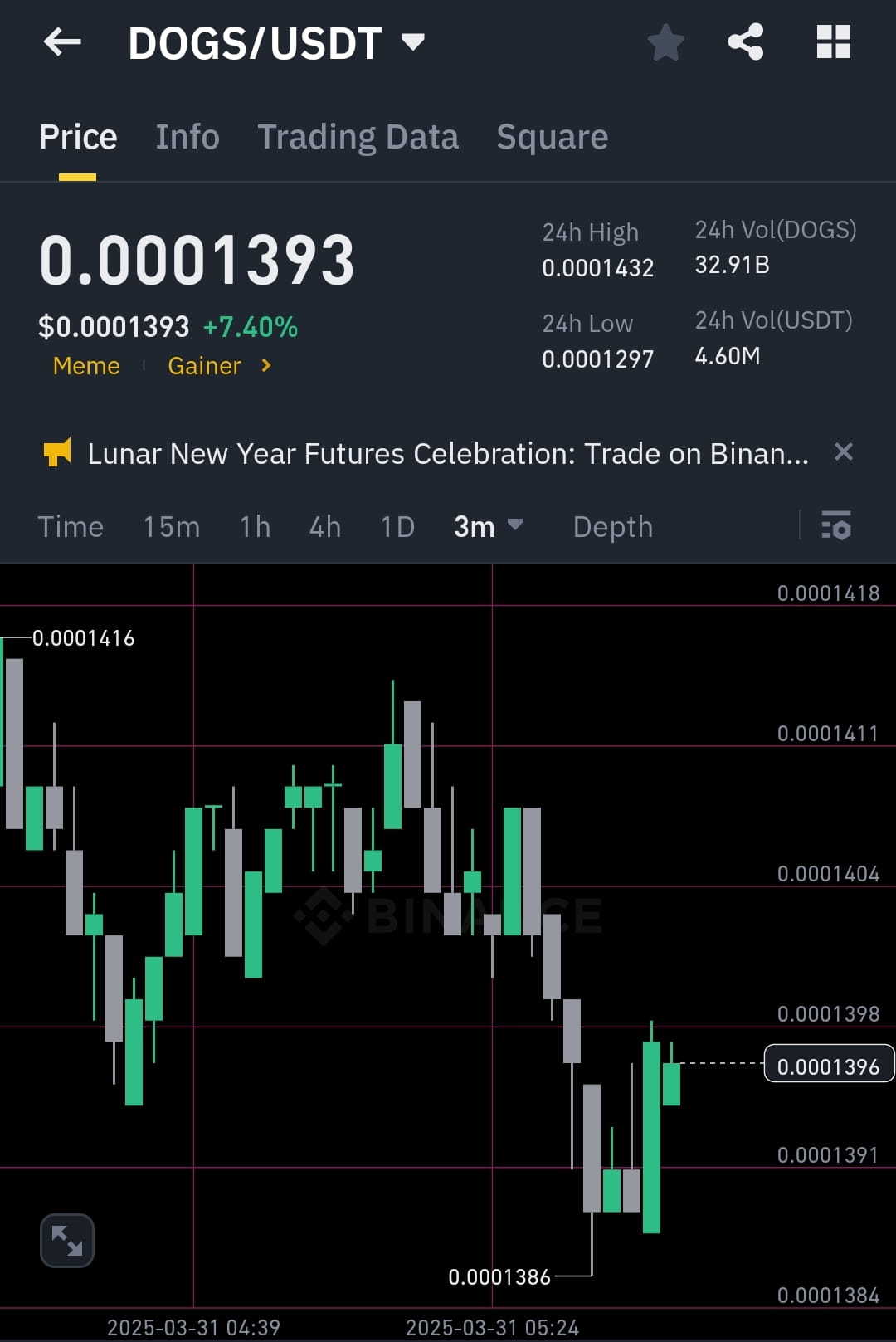Toggle 15m timeframe view
Screen dimensions: 896x1342
(x=171, y=526)
